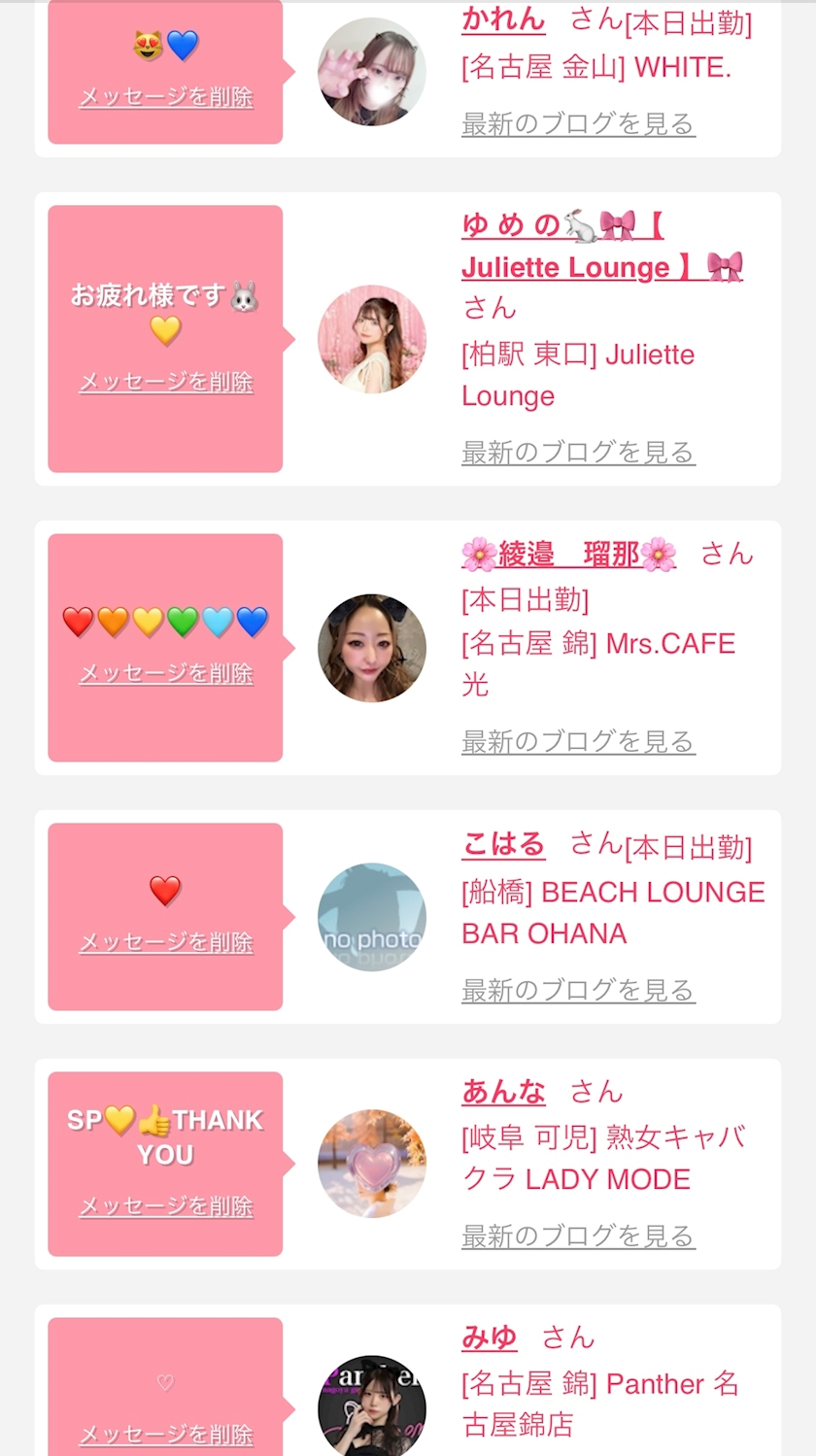Delete the rainbow hearts message
816x1456 pixels.
tap(166, 673)
